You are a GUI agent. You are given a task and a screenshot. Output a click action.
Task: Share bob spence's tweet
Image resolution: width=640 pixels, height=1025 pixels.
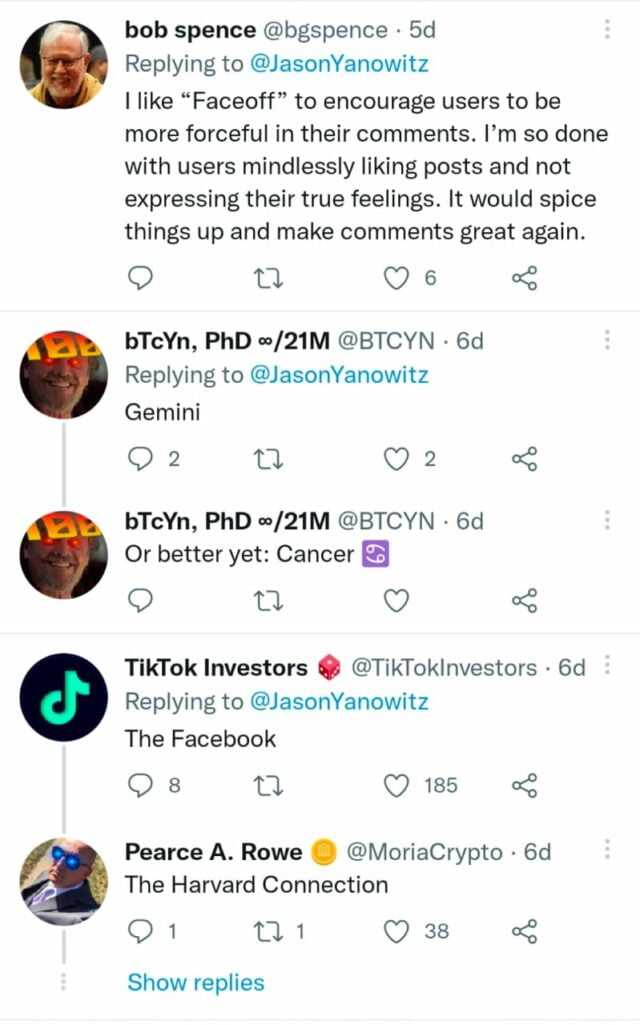click(525, 278)
